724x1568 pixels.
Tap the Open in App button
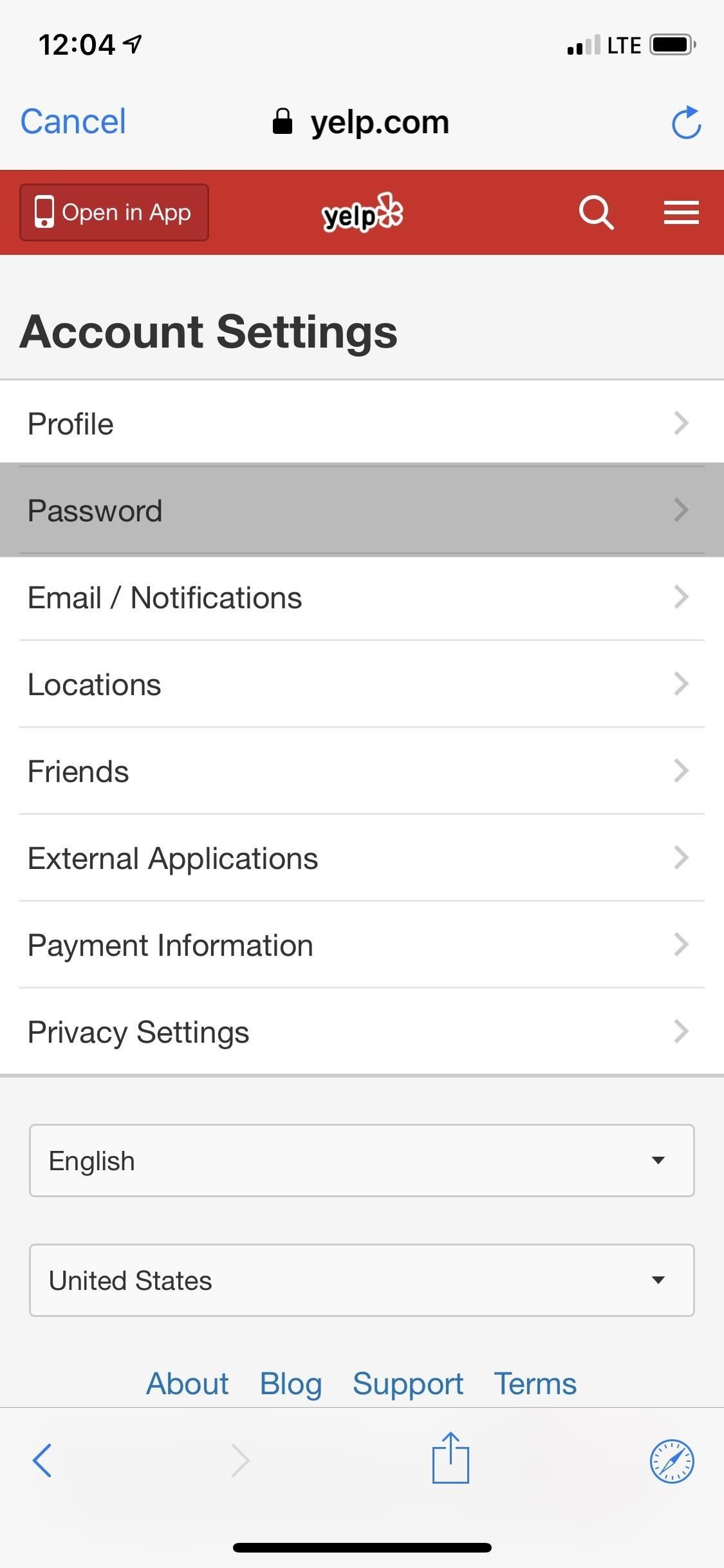point(114,212)
